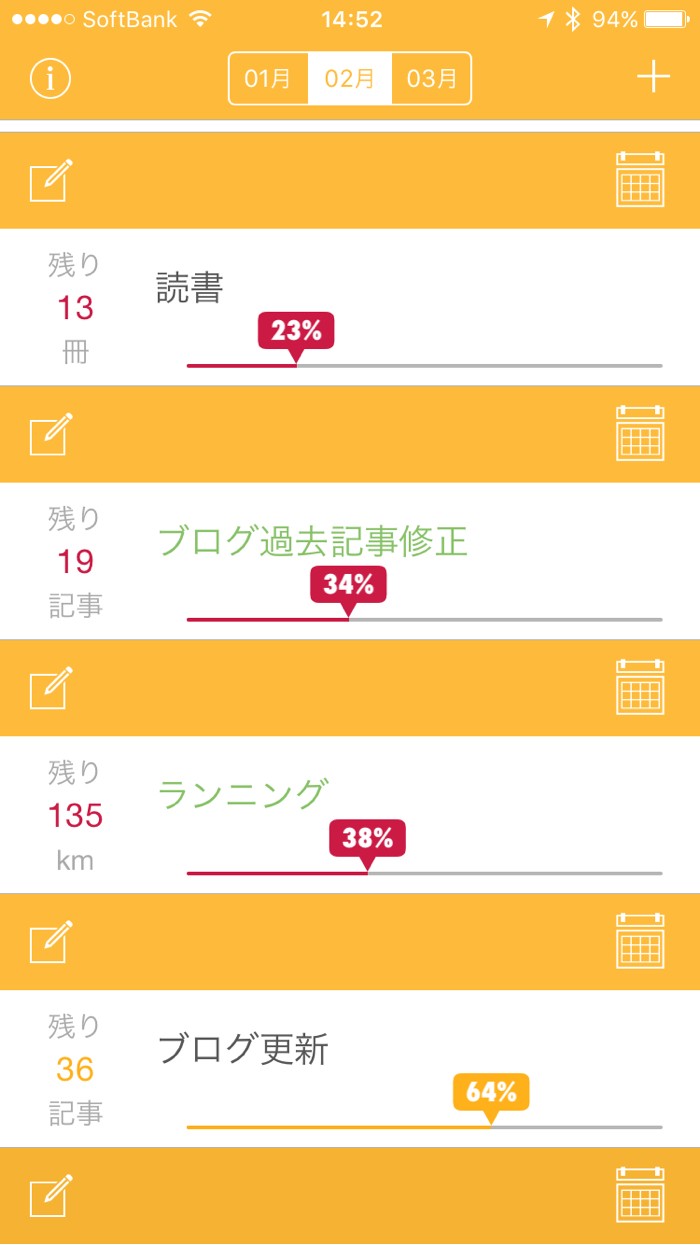
Task: Switch to the 03月 tab
Action: [431, 79]
